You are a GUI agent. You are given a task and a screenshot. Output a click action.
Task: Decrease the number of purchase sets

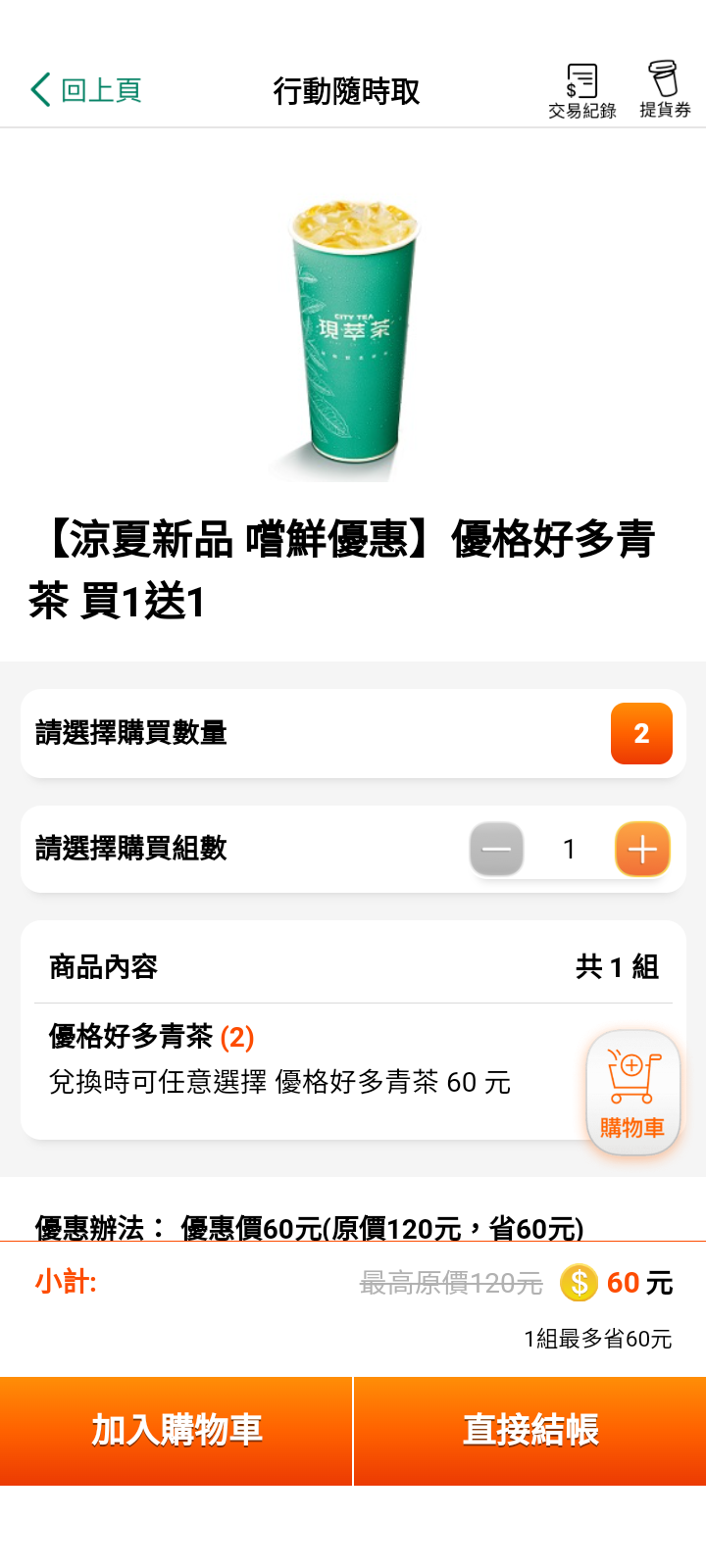(x=496, y=849)
